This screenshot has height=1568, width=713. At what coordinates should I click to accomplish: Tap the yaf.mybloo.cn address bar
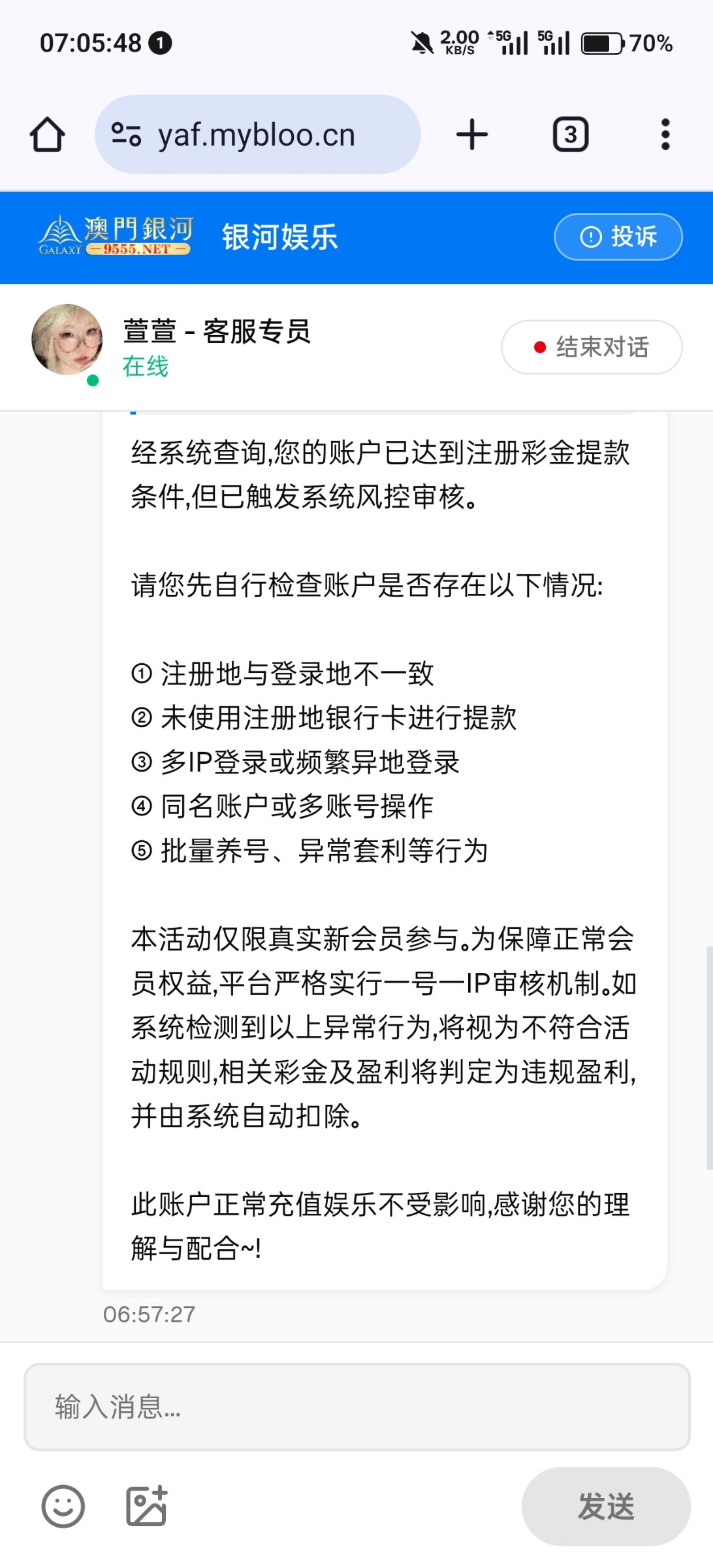(257, 135)
